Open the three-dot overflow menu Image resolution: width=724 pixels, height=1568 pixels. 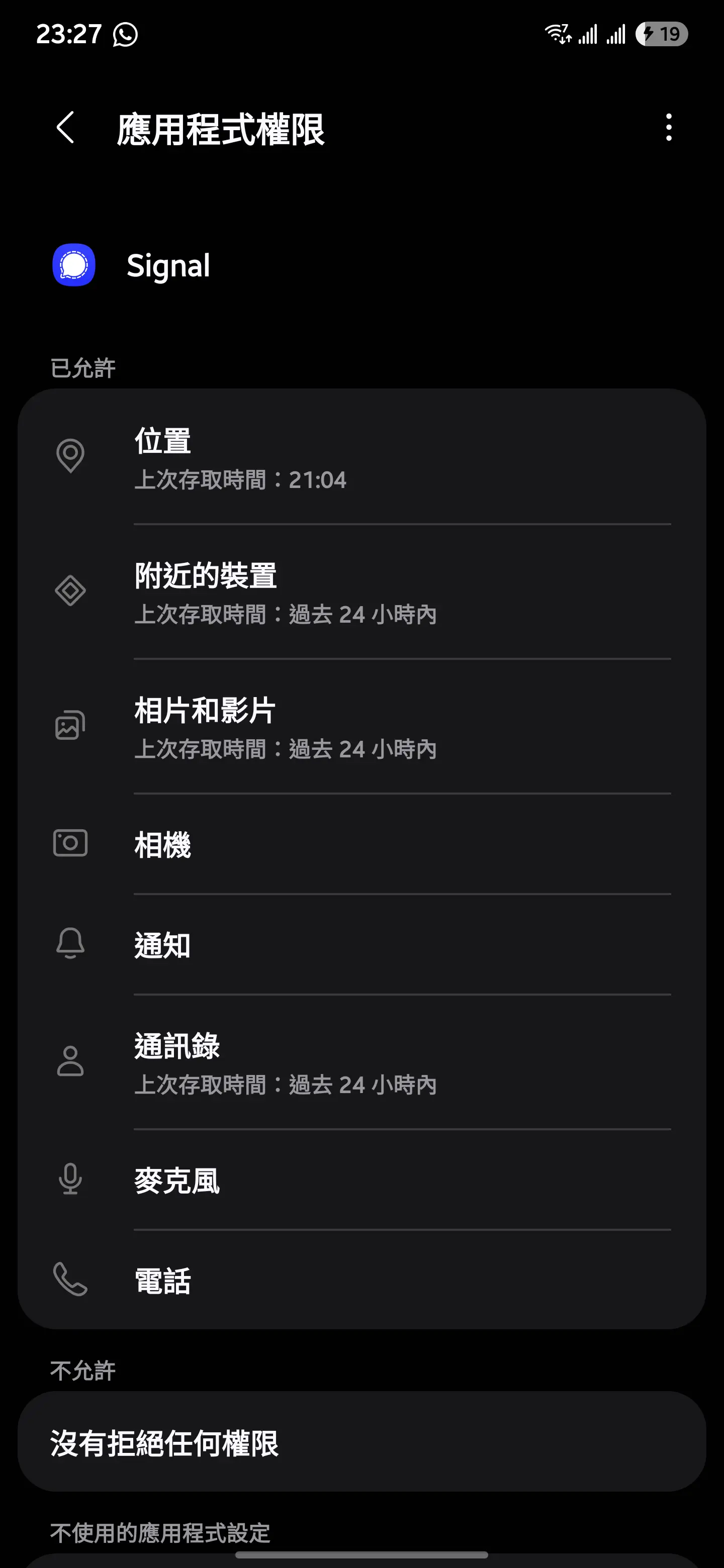(x=669, y=128)
